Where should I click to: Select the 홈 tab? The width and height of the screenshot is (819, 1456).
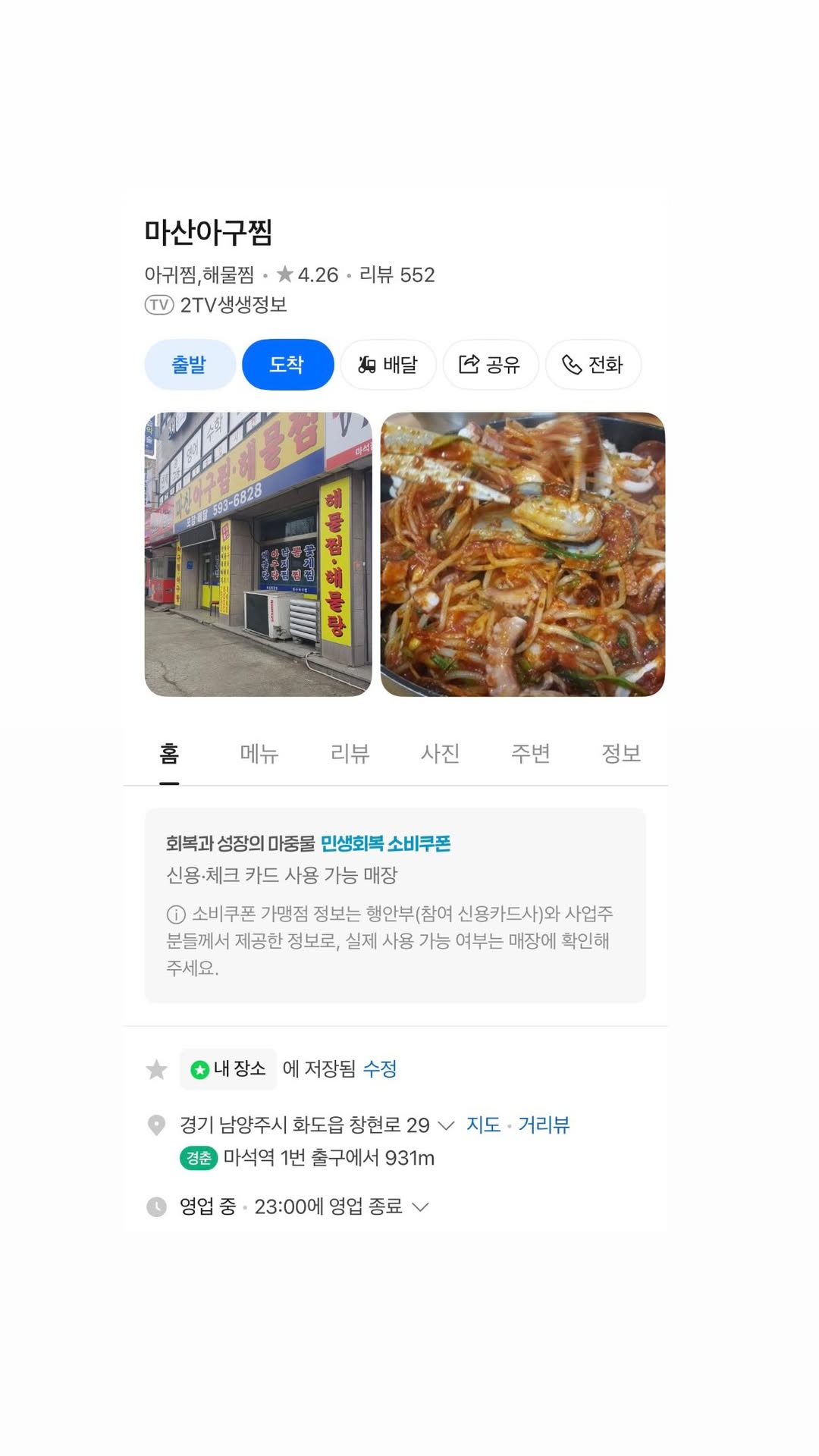pos(169,753)
